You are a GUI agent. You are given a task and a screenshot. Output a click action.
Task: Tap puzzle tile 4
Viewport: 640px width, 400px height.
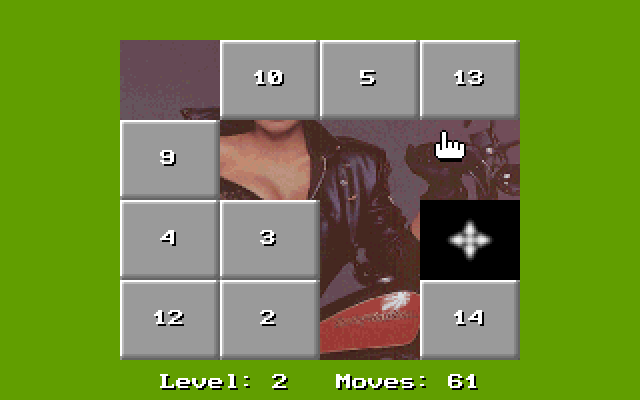click(169, 239)
